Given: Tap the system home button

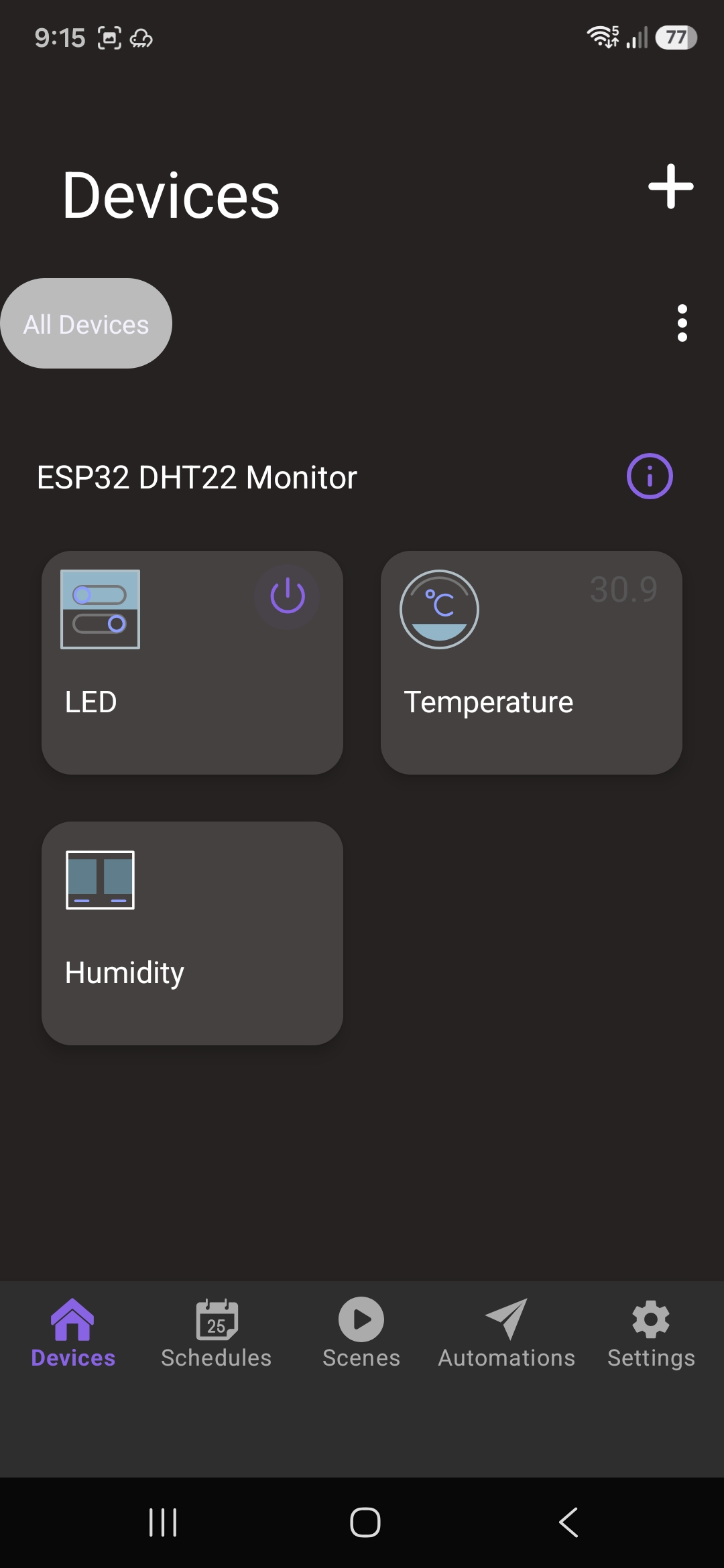Looking at the screenshot, I should pos(365,1522).
